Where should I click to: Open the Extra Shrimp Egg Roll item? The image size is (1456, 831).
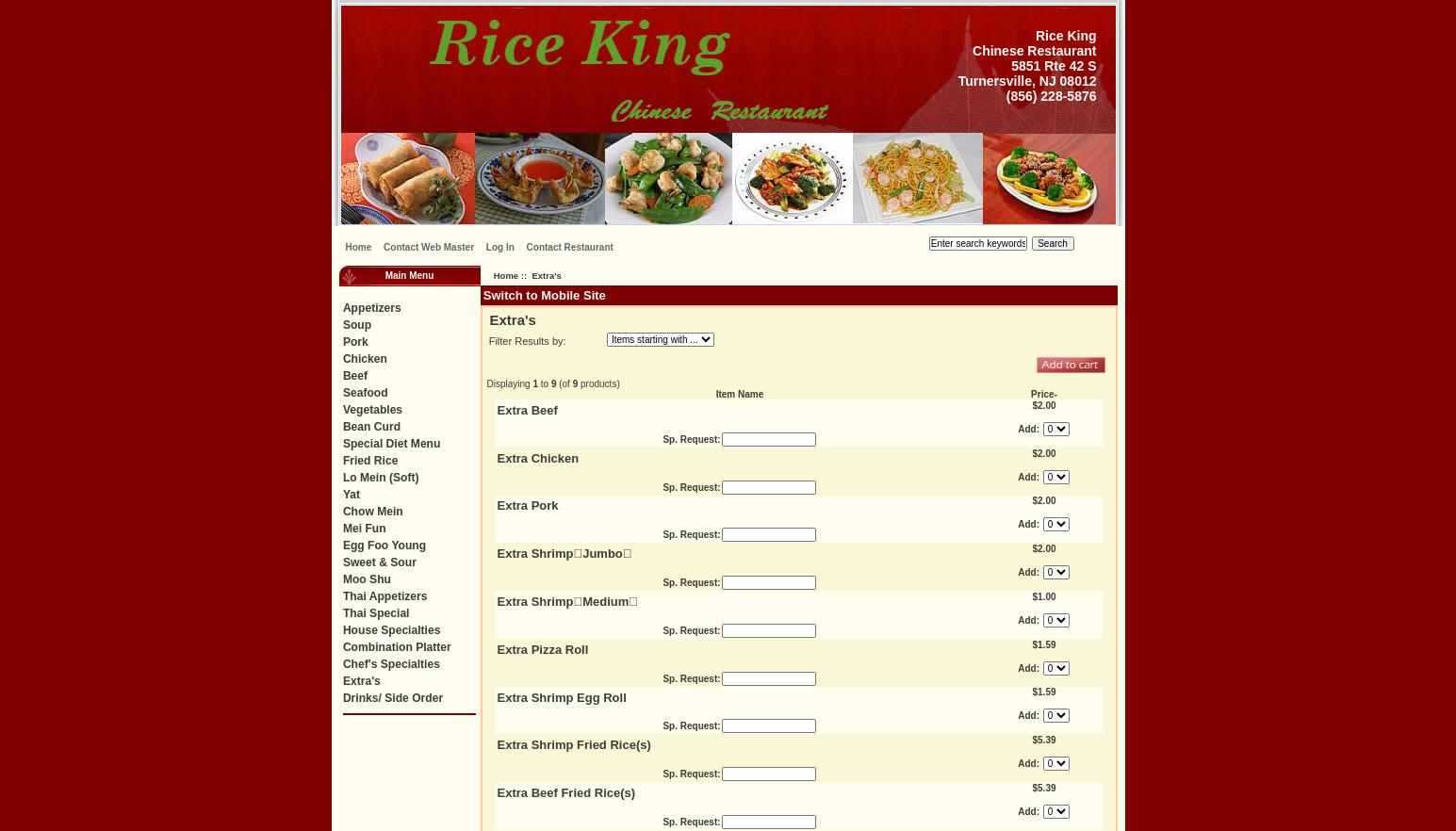pos(561,698)
